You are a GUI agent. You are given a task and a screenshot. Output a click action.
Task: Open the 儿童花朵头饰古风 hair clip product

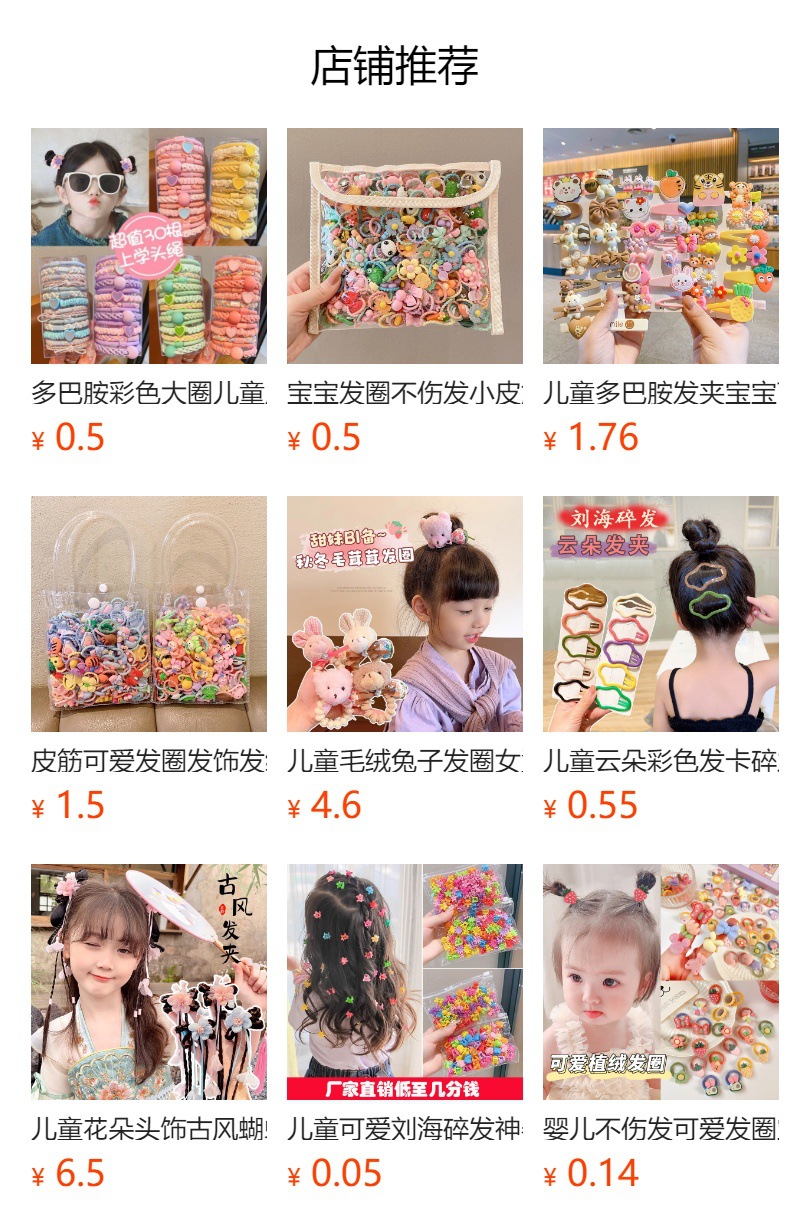coord(149,982)
